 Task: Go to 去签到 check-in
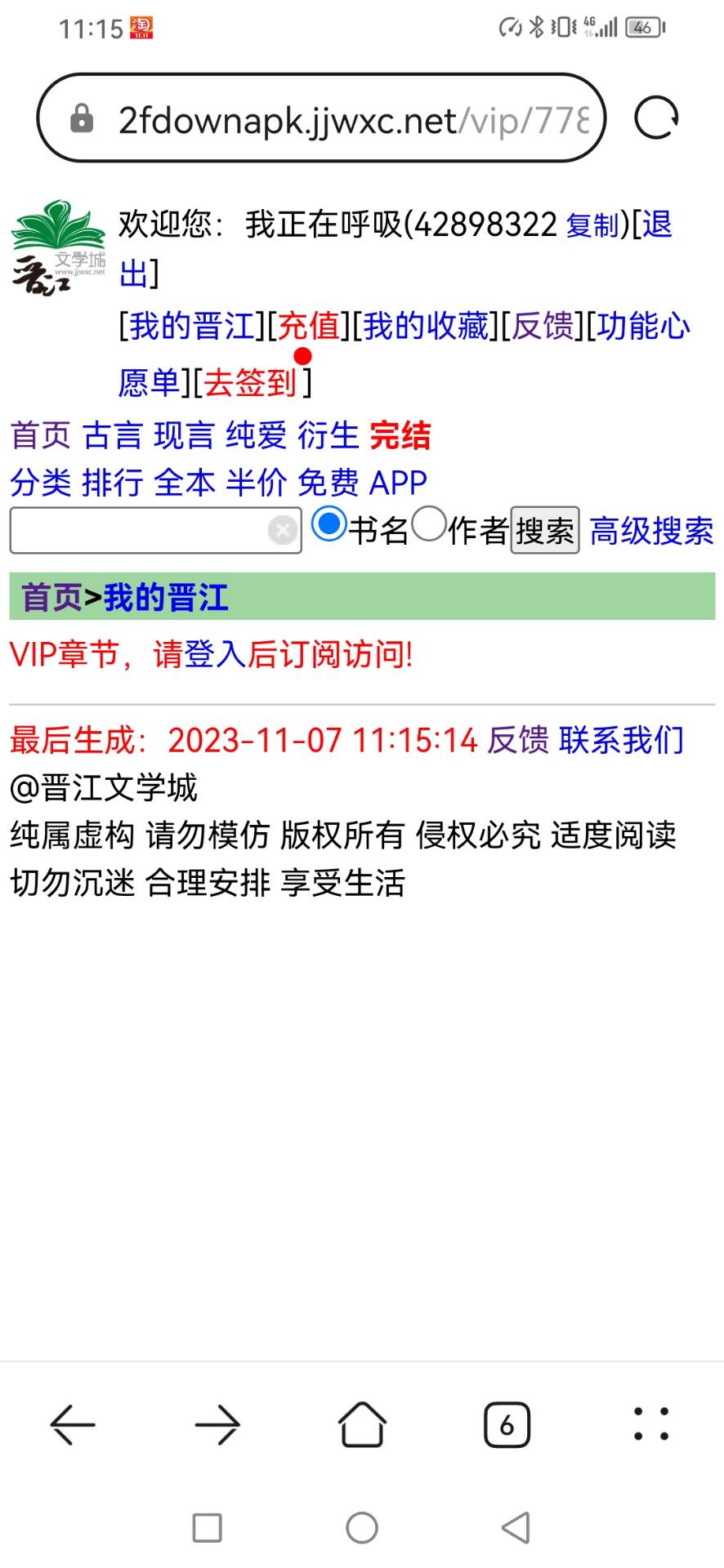click(250, 382)
